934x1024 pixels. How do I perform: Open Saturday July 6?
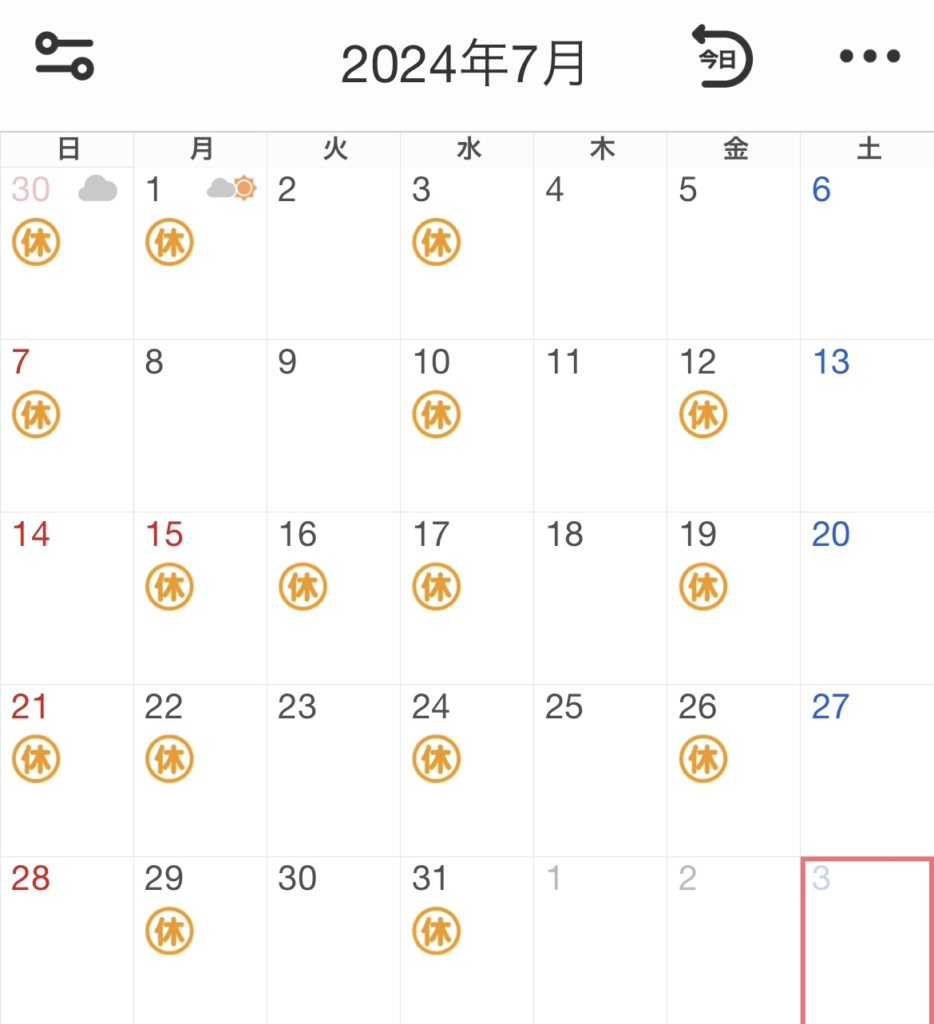pyautogui.click(x=866, y=250)
